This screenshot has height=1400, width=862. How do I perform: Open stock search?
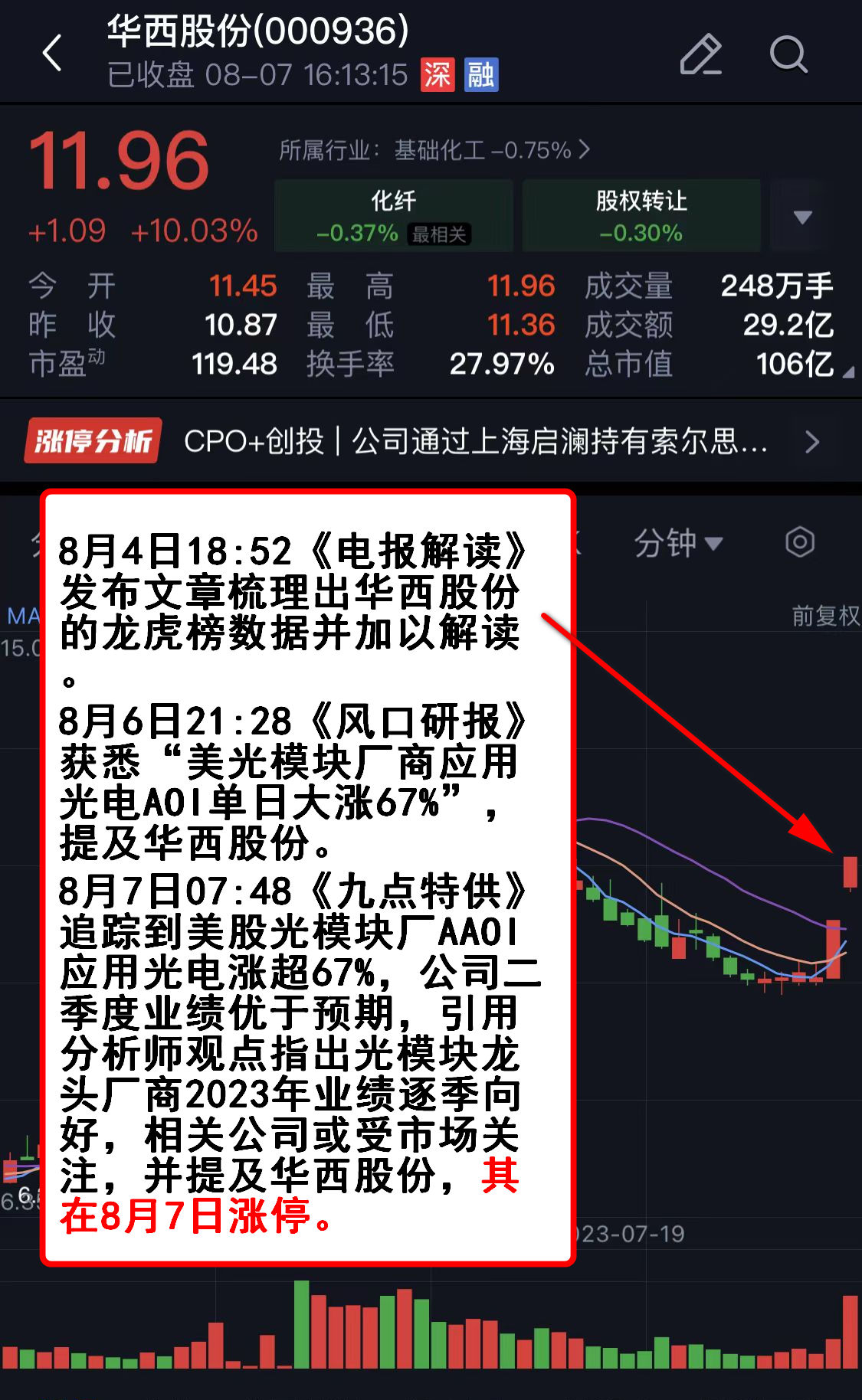pos(788,54)
